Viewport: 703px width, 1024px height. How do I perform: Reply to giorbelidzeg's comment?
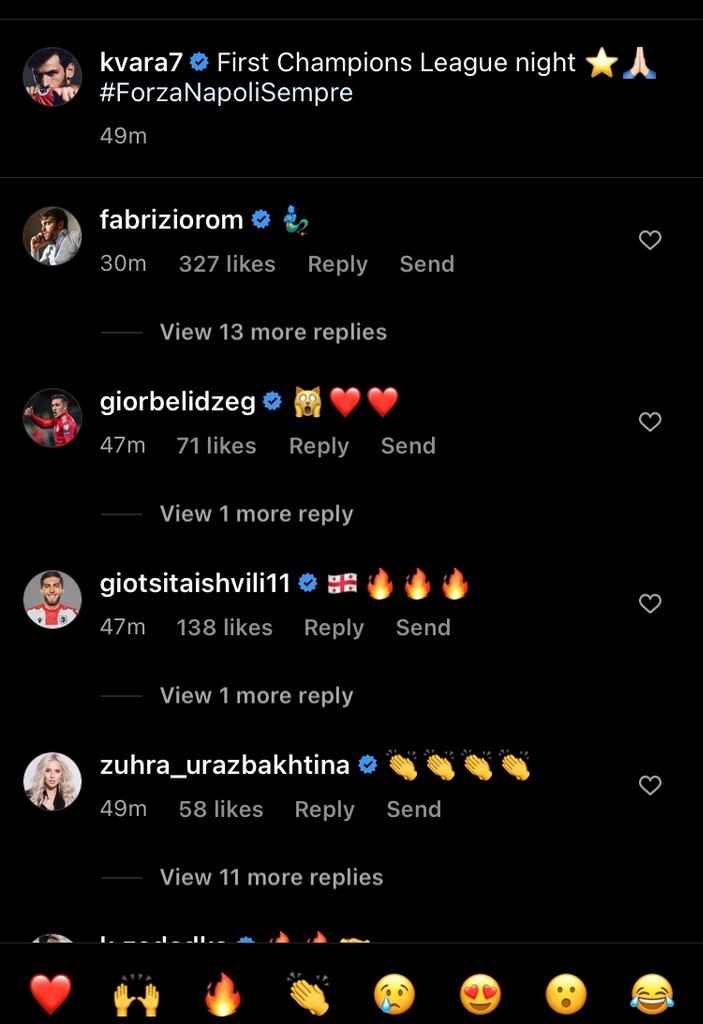point(319,446)
